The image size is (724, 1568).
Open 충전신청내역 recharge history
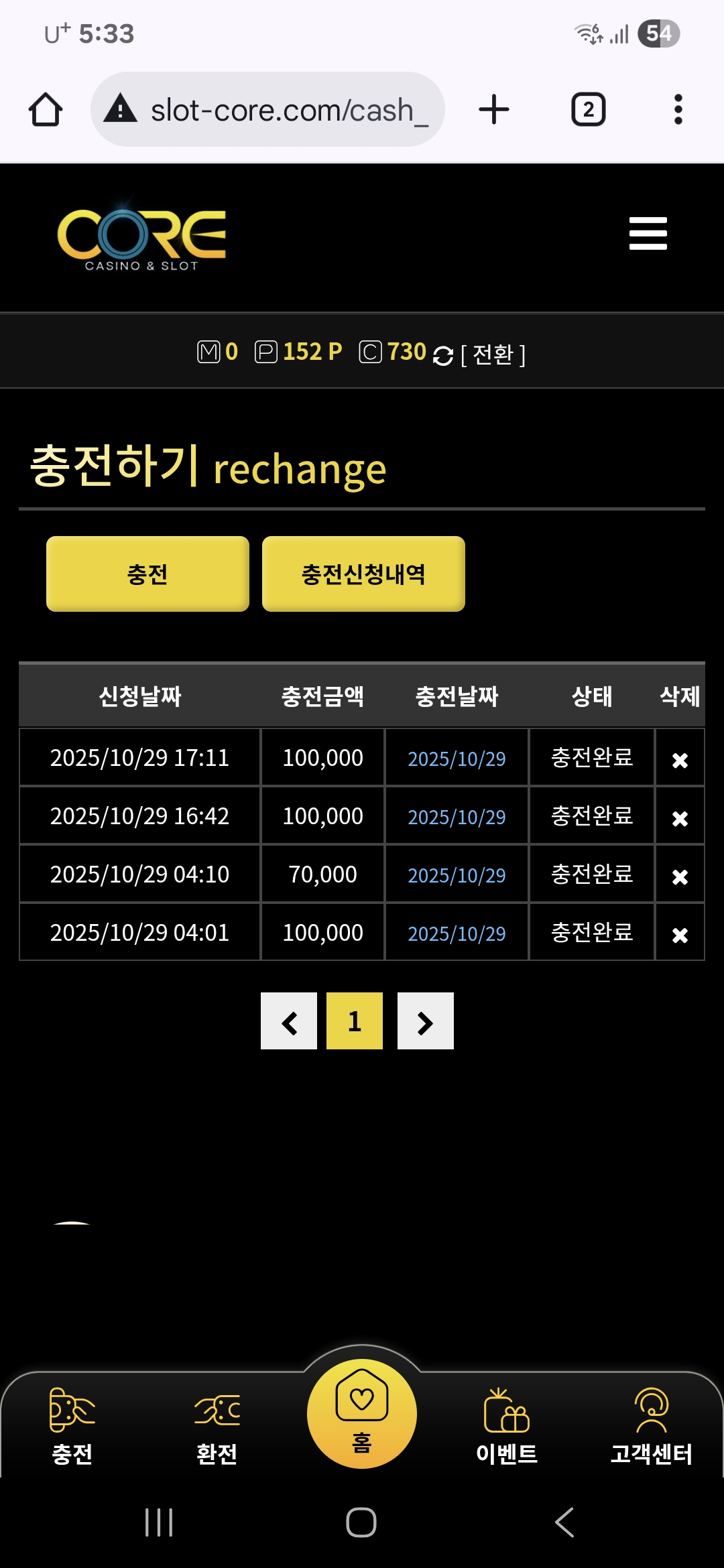pos(363,574)
